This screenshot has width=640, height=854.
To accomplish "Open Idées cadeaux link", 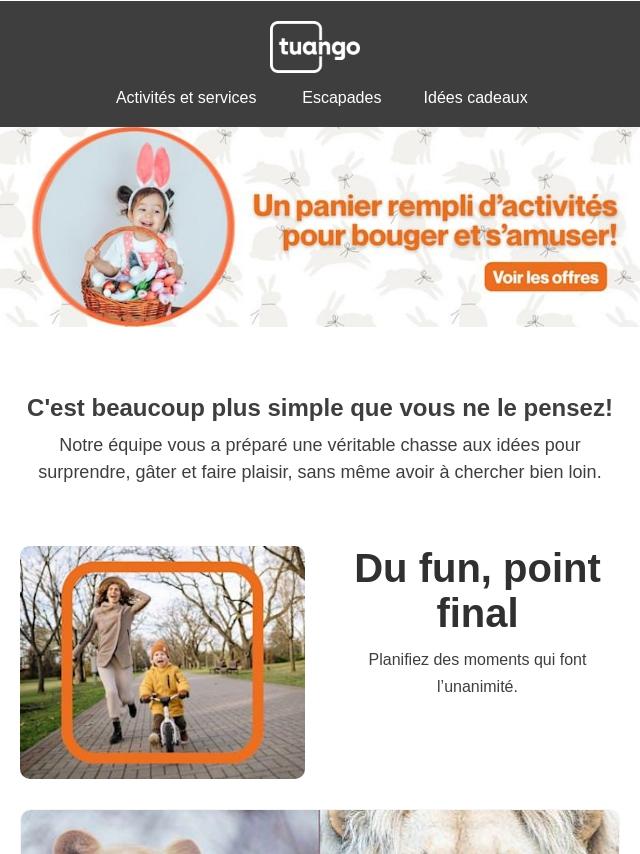I will point(475,98).
